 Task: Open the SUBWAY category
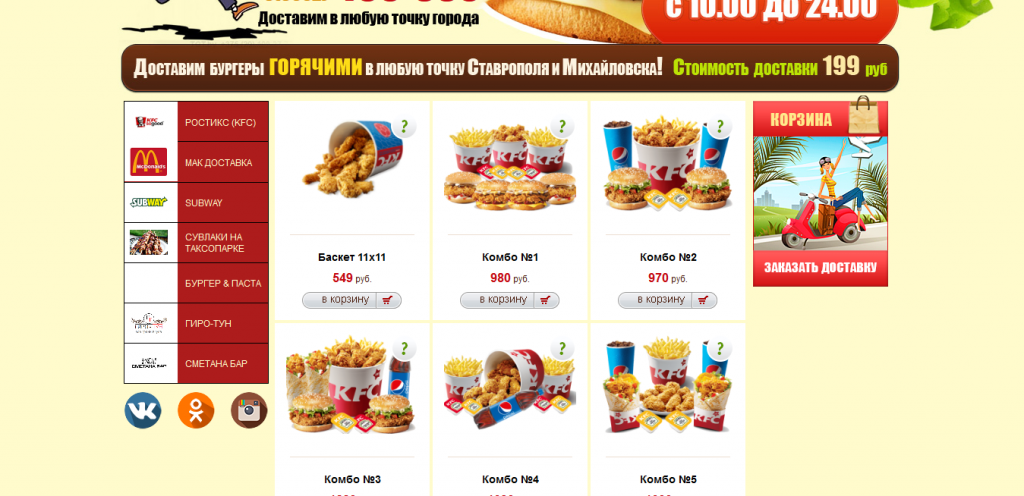click(x=204, y=202)
